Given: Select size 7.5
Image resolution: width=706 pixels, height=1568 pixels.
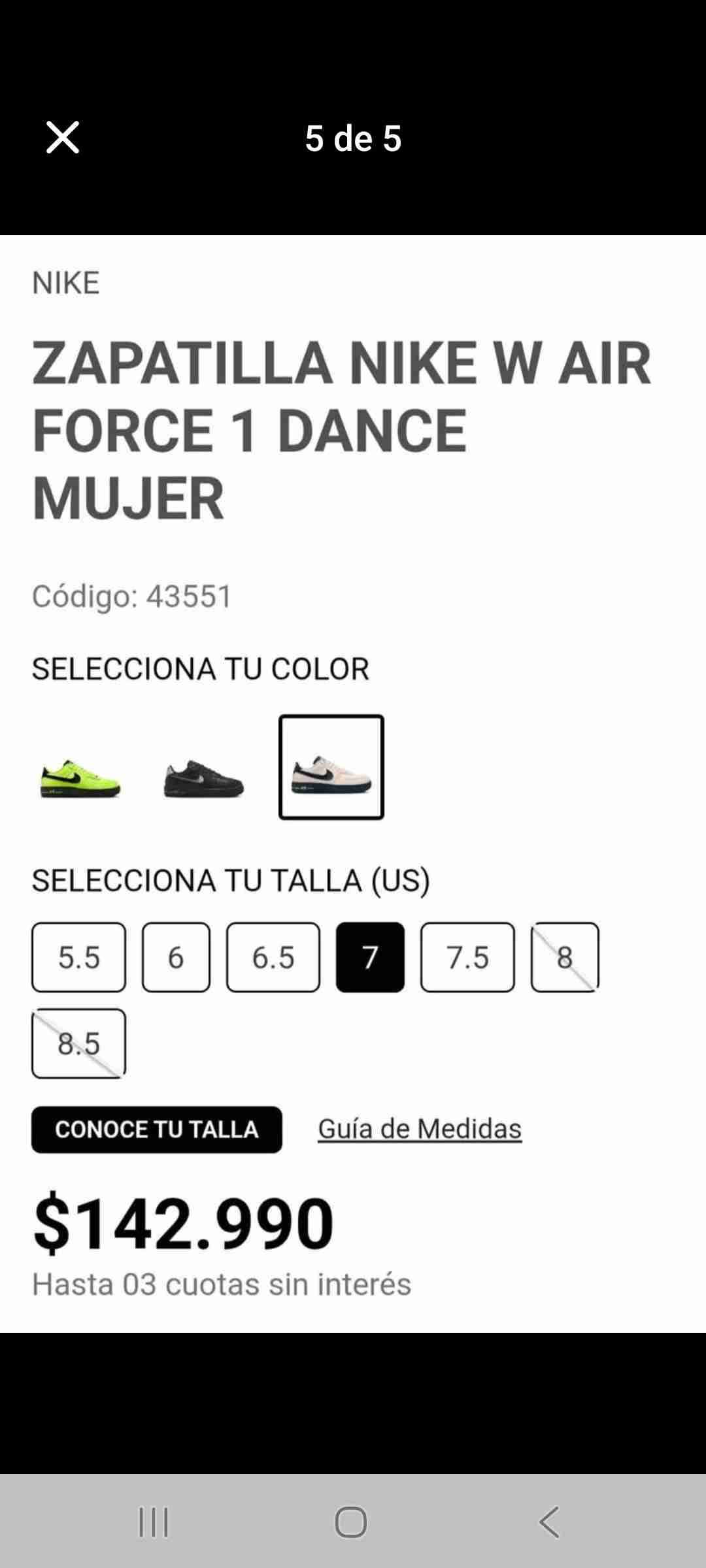Looking at the screenshot, I should [468, 958].
